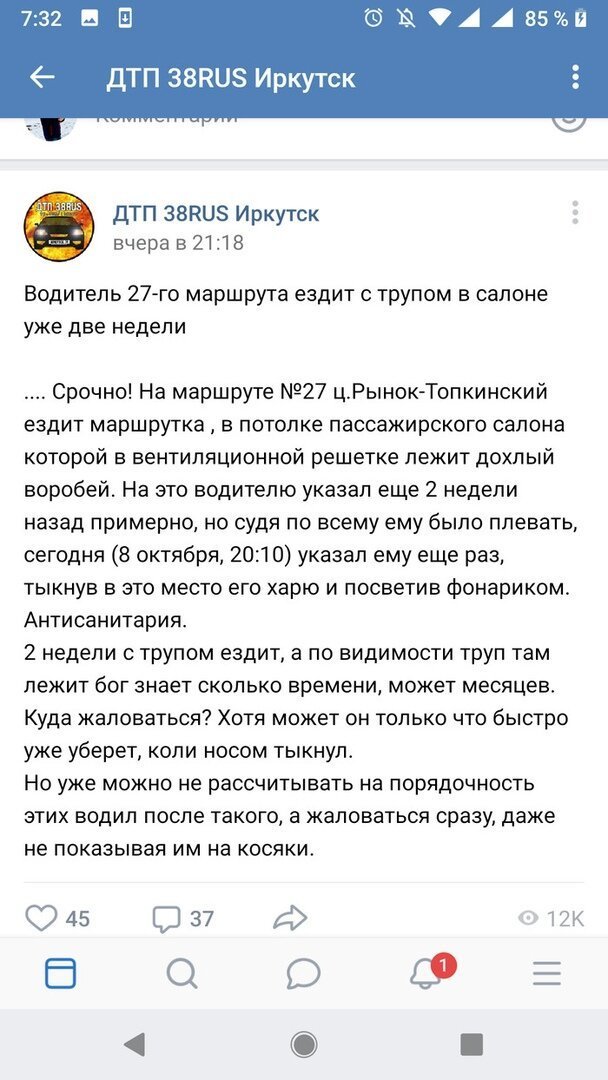Go back using the top bar arrow

tap(42, 77)
